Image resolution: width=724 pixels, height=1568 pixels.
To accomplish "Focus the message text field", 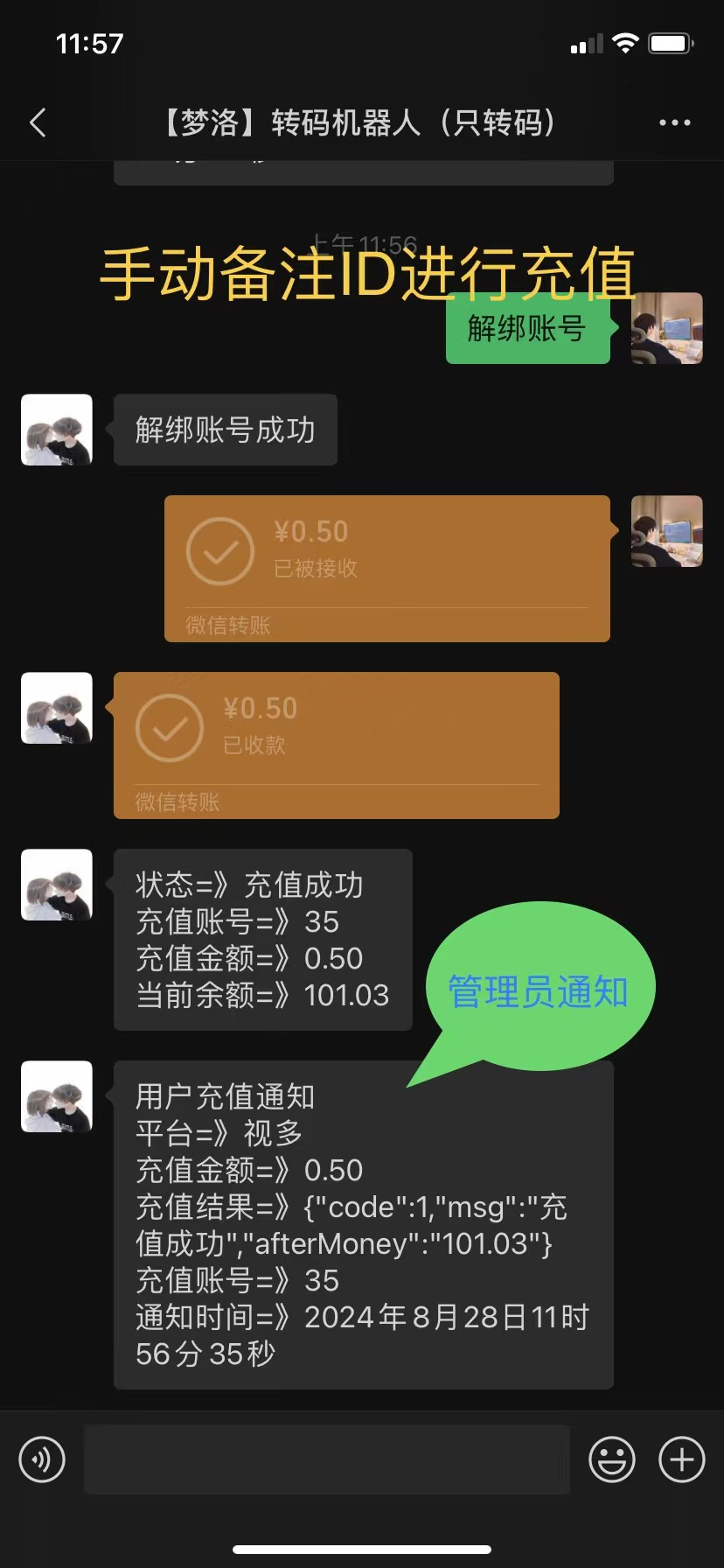I will tap(326, 1459).
